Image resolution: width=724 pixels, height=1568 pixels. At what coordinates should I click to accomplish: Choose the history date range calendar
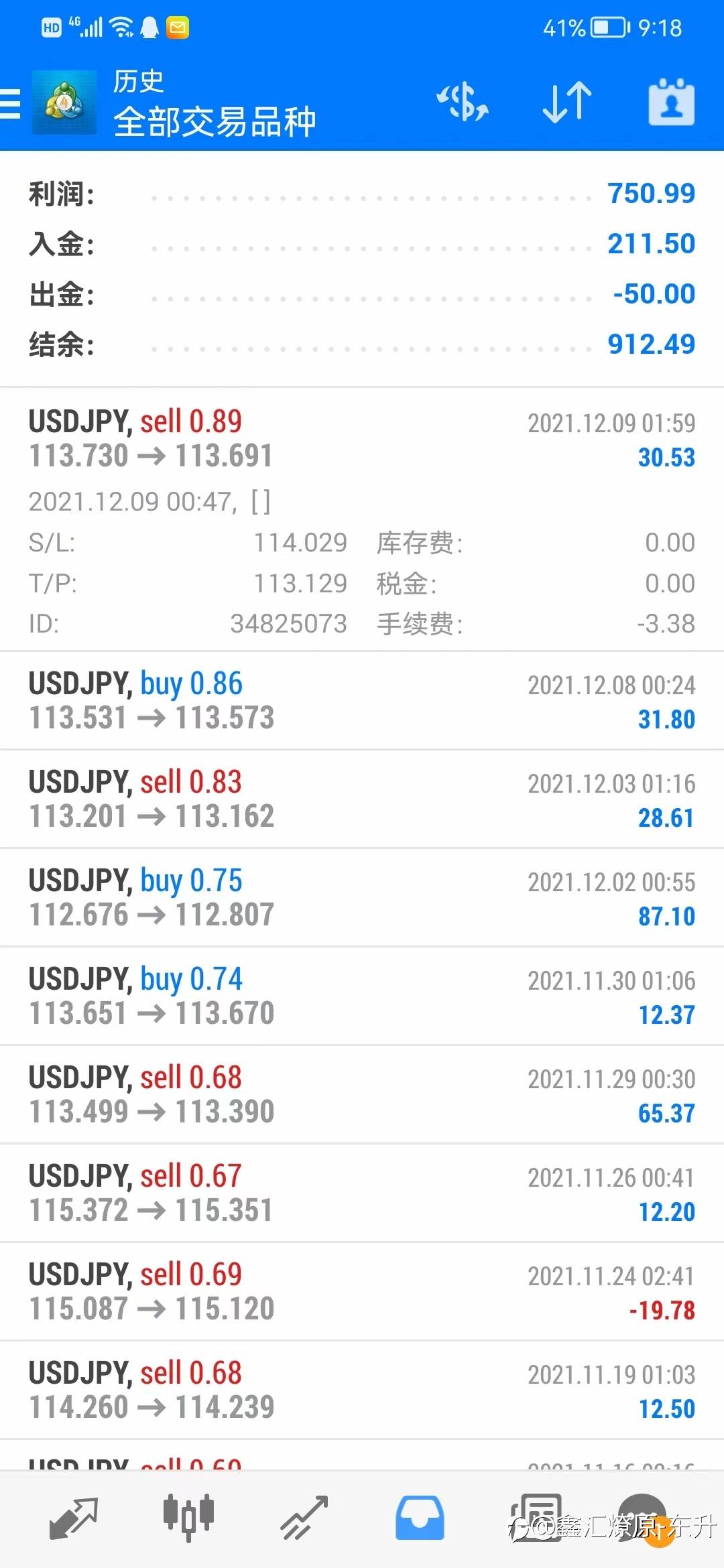click(671, 103)
